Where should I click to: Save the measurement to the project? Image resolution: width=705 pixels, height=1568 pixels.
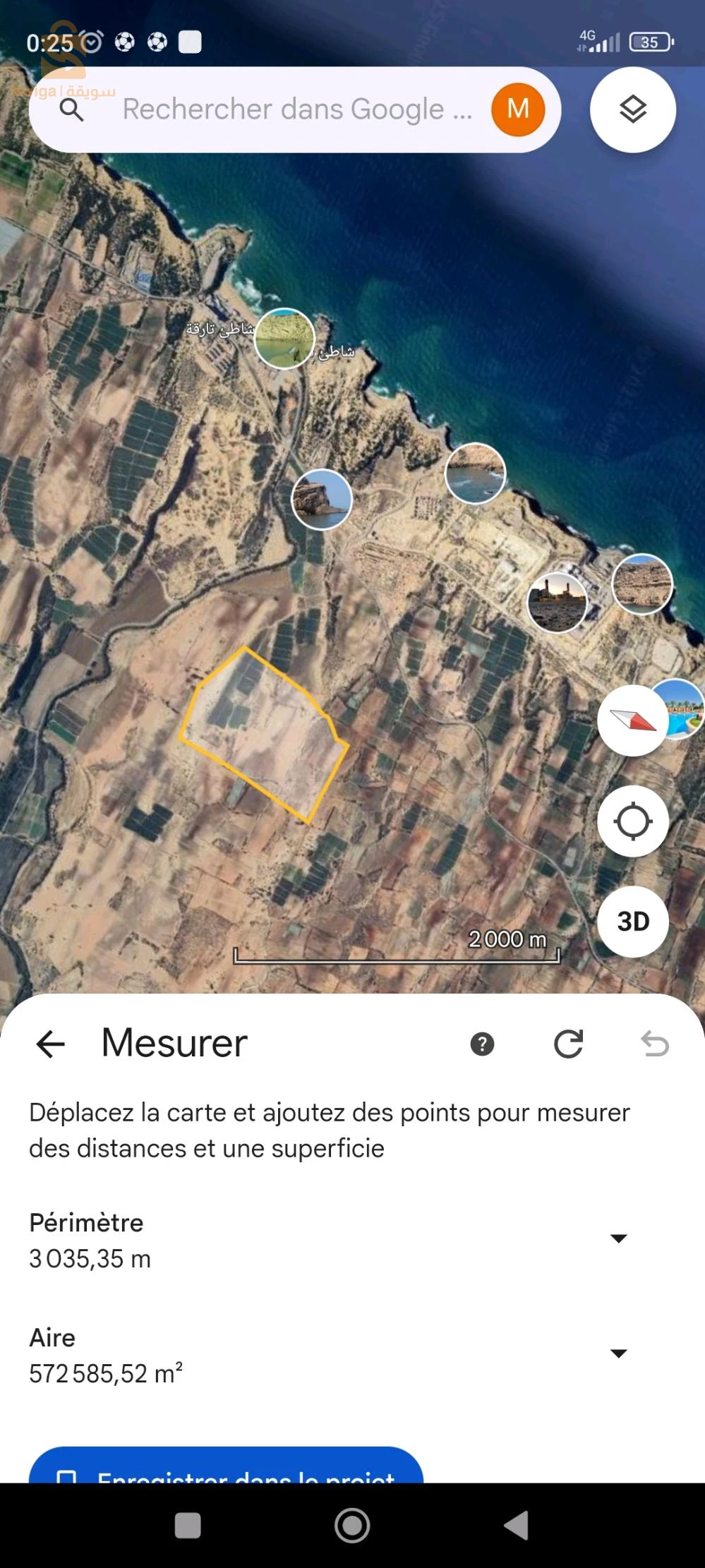click(x=226, y=1468)
